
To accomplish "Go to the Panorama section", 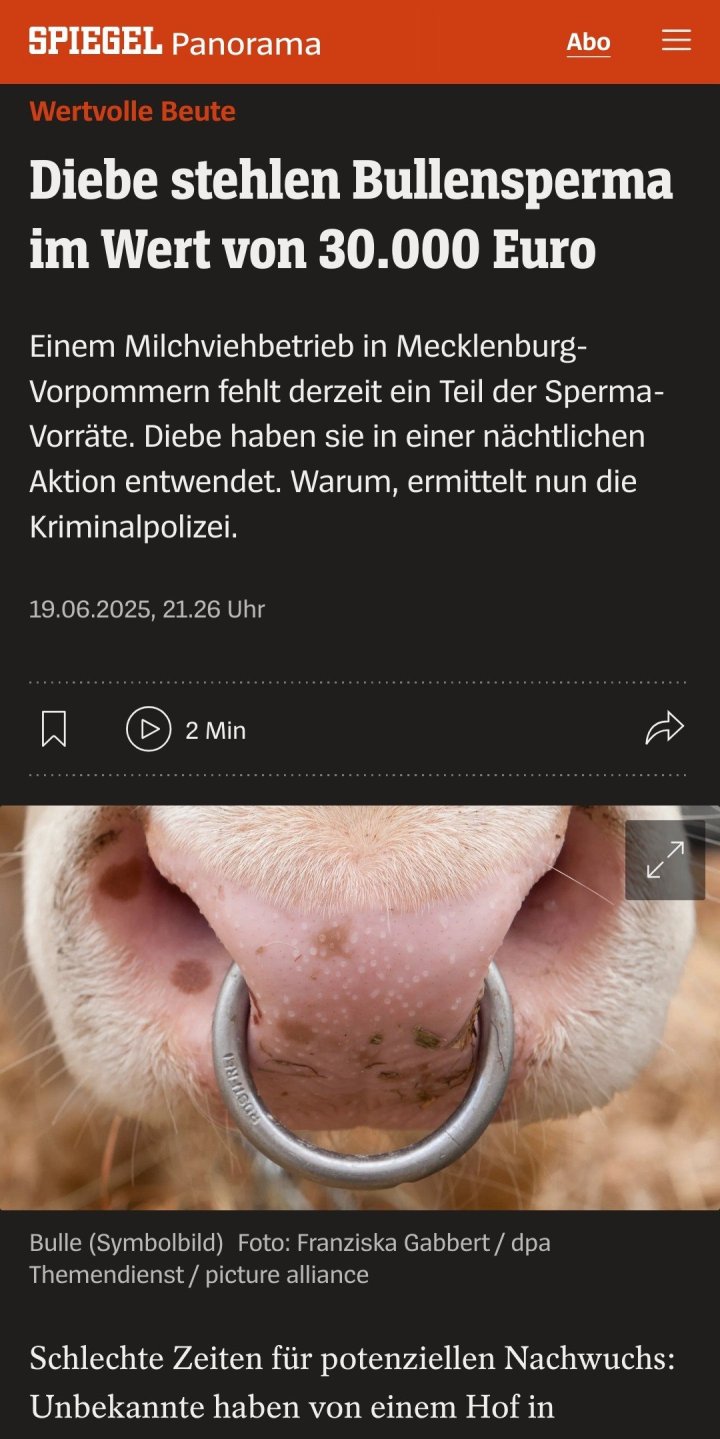I will tap(246, 44).
